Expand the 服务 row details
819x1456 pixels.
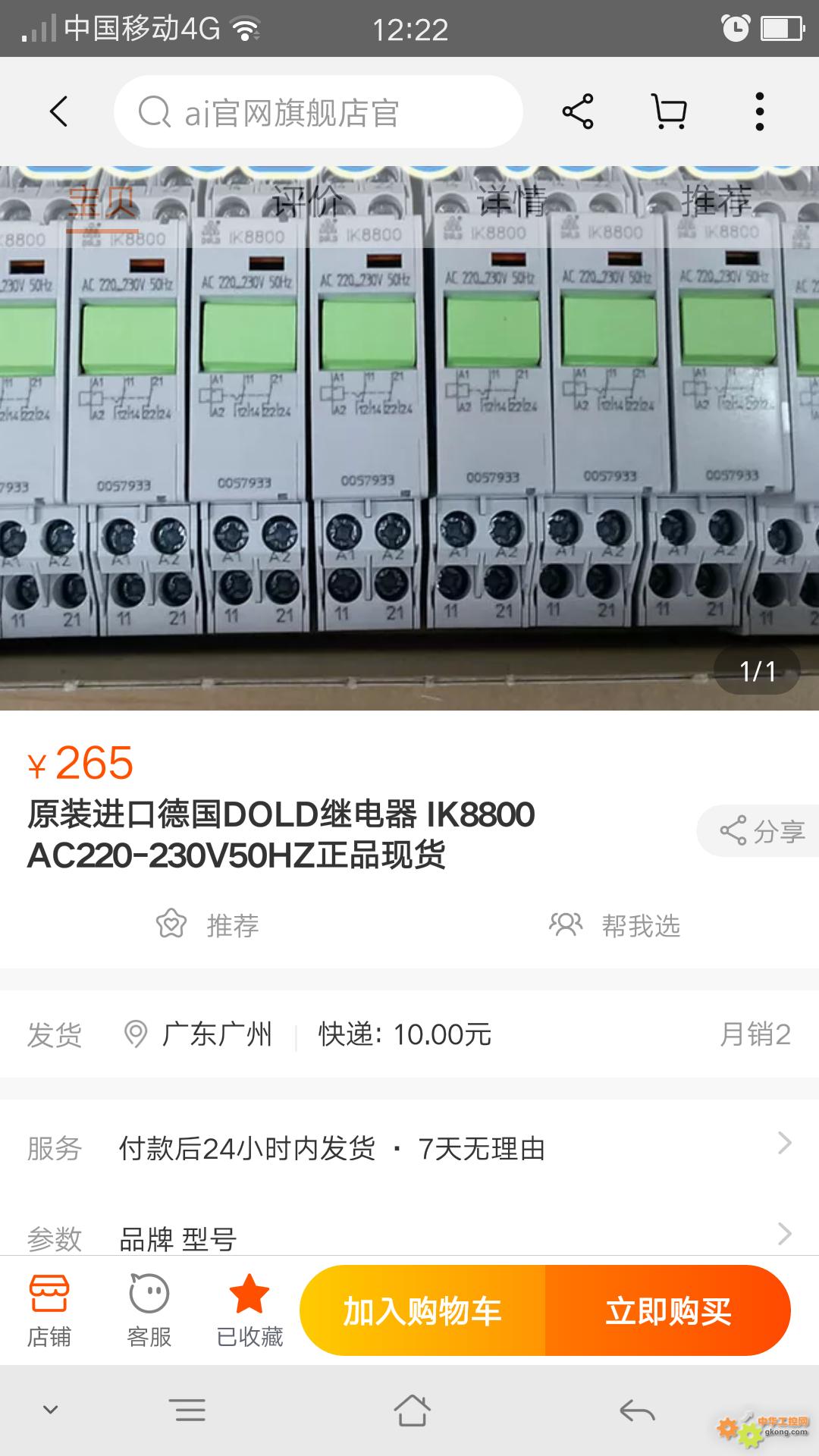(409, 1148)
